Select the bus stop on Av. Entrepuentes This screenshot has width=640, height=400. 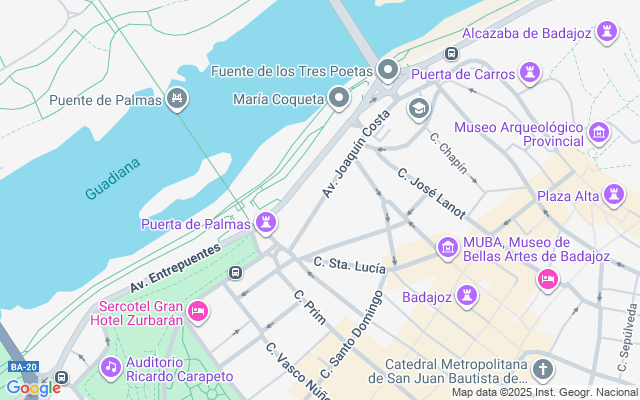pyautogui.click(x=236, y=272)
